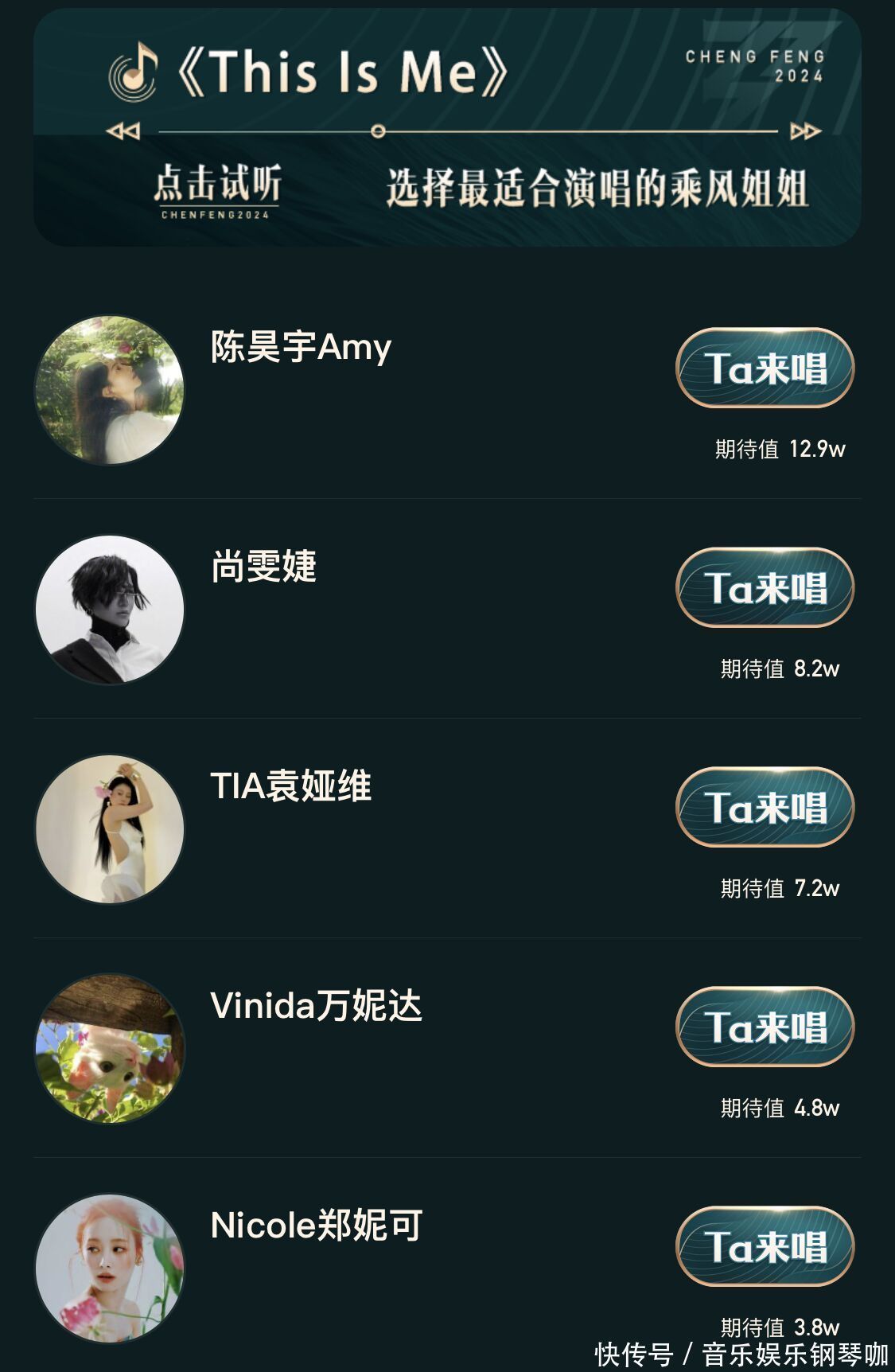Open Nicole郑妮可's avatar
This screenshot has height=1372, width=895.
(x=110, y=1269)
